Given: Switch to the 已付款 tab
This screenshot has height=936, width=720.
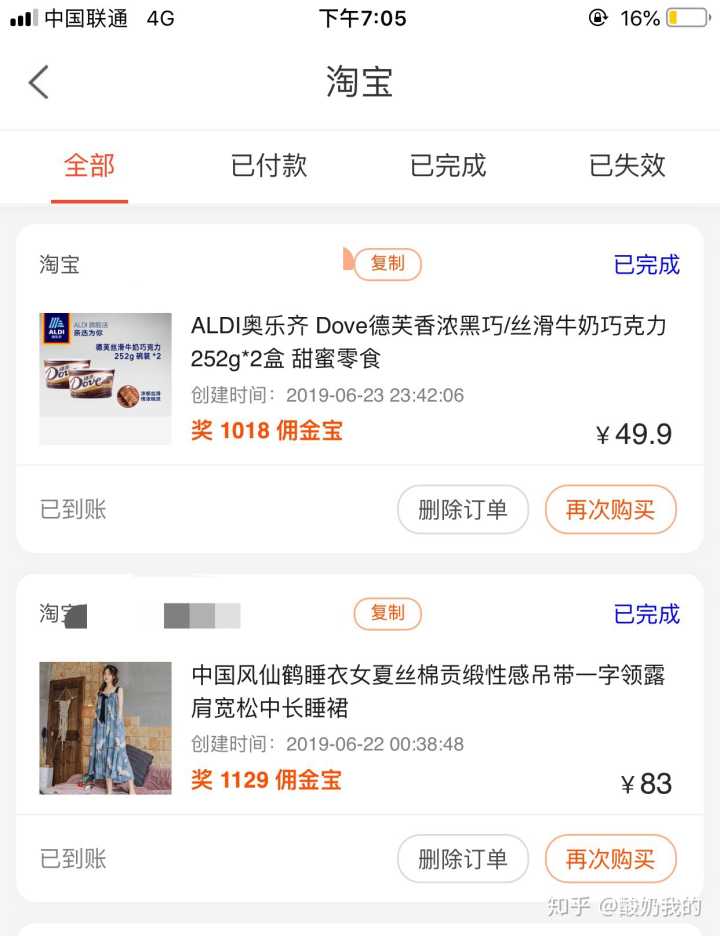Looking at the screenshot, I should tap(269, 165).
